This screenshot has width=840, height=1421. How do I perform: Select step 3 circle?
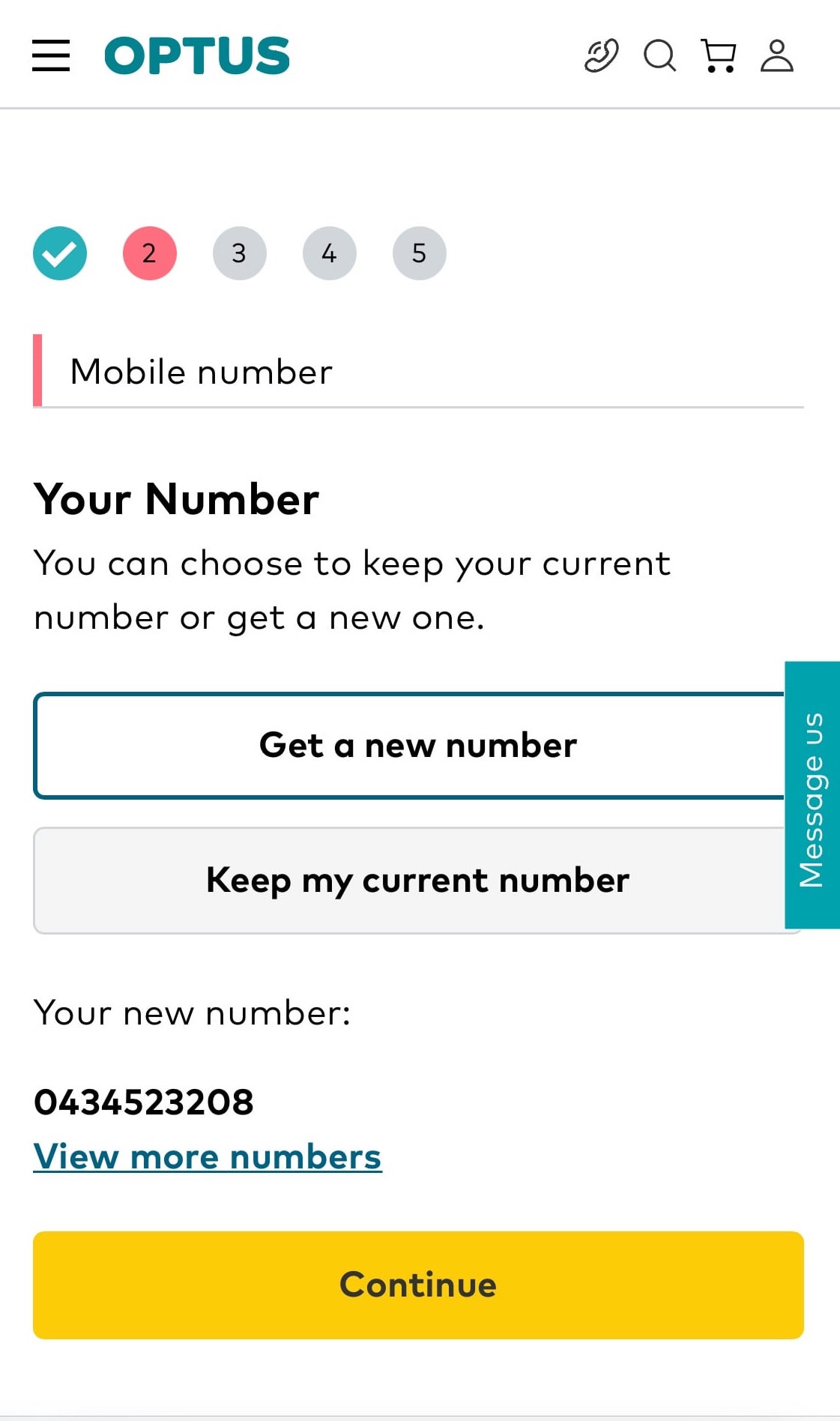(240, 253)
